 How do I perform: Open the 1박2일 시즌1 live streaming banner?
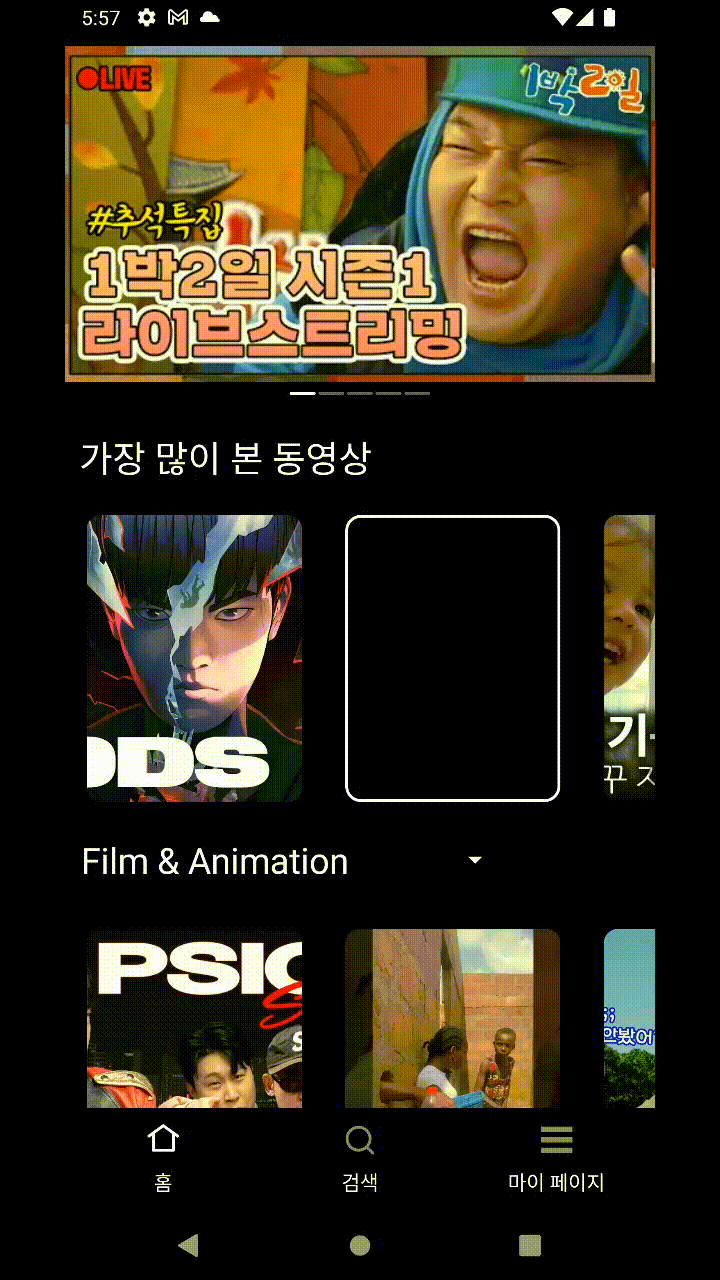[x=360, y=214]
